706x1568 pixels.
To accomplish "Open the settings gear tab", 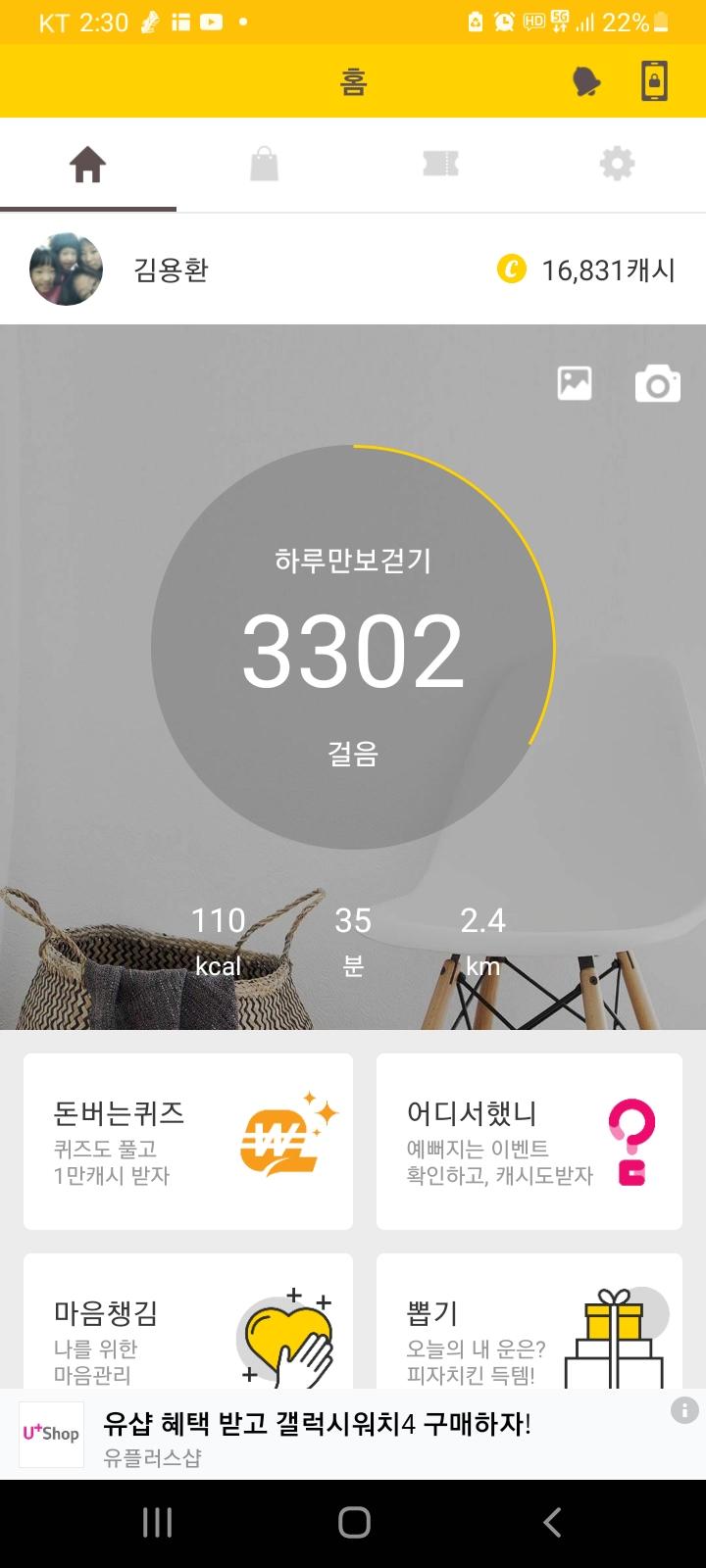I will pyautogui.click(x=617, y=165).
